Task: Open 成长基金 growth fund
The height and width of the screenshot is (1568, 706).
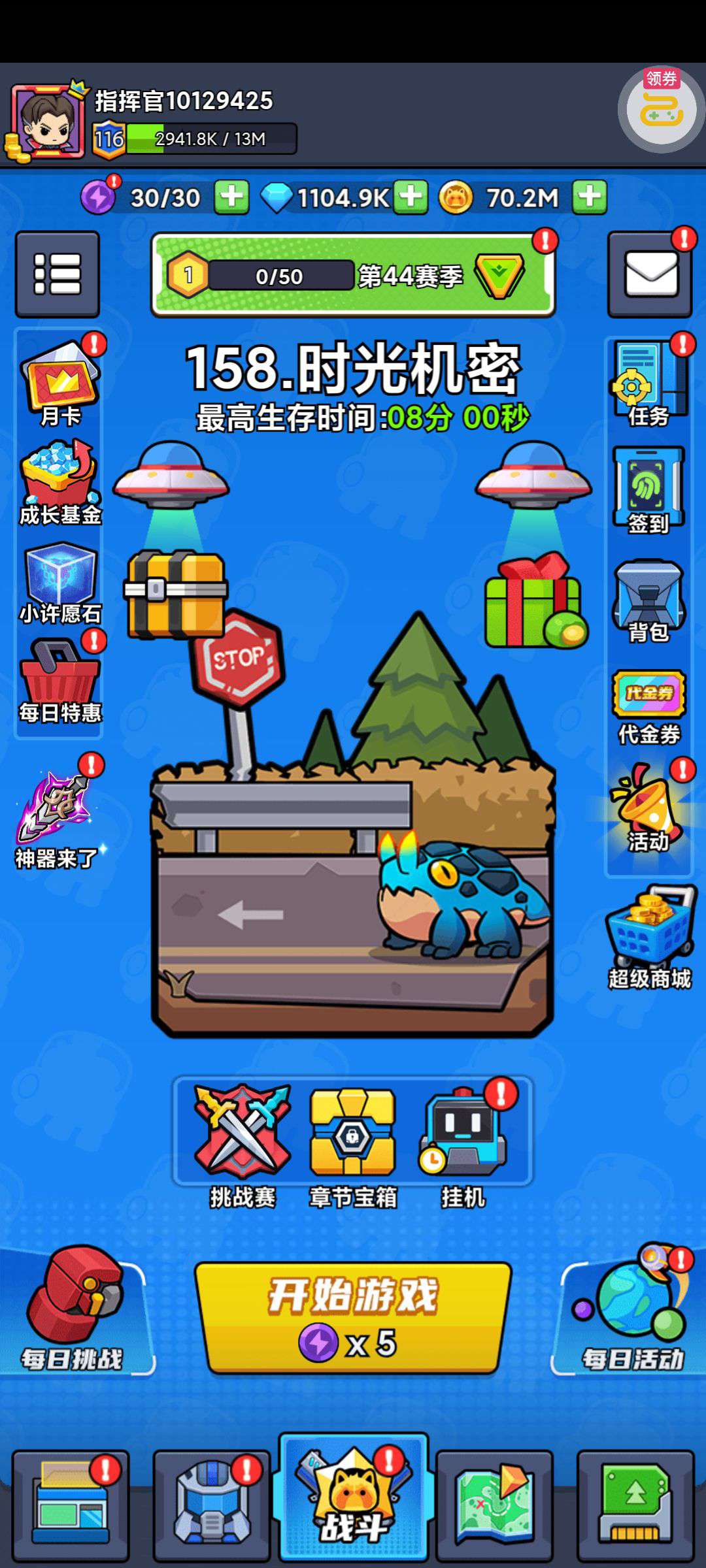Action: tap(60, 483)
